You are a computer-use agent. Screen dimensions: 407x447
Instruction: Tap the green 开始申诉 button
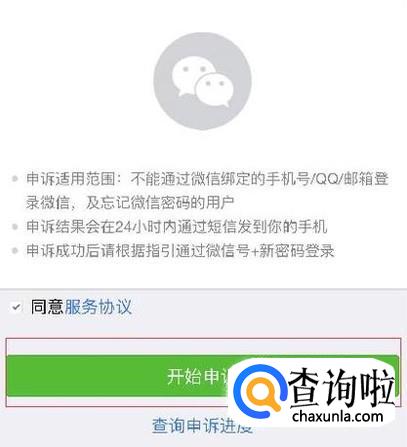click(203, 376)
